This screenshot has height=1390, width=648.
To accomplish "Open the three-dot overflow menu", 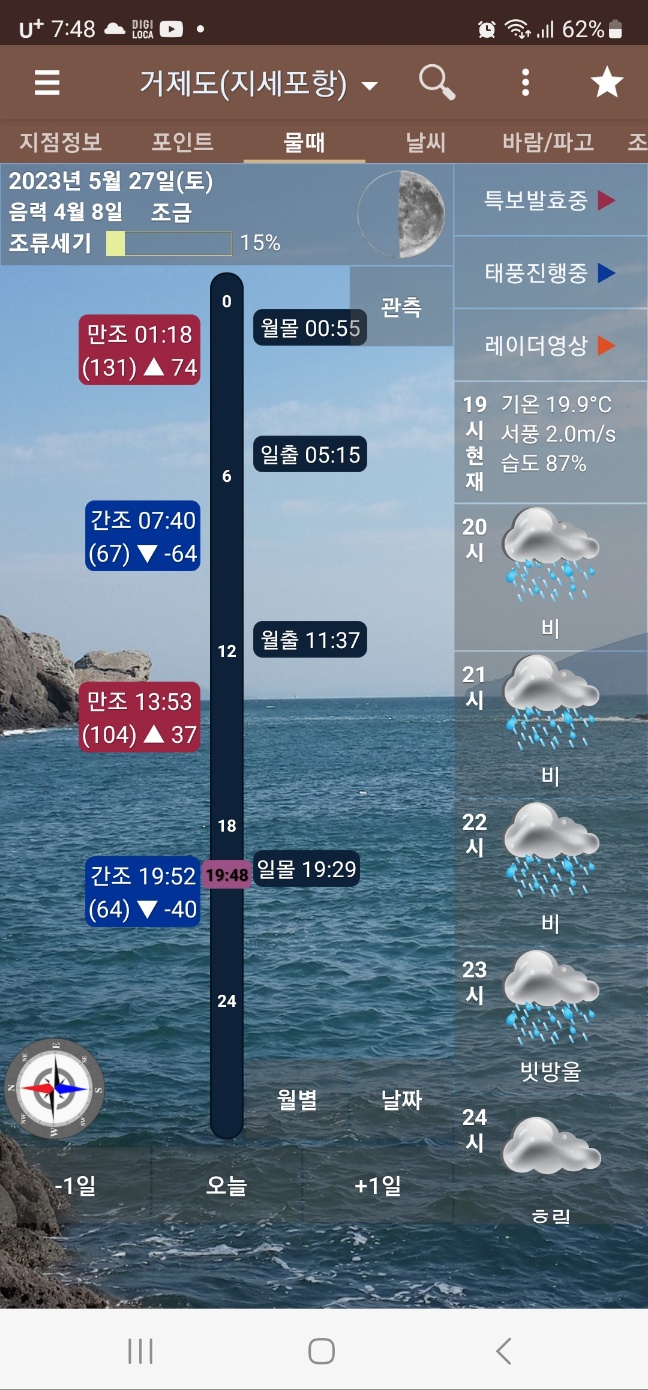I will tap(525, 83).
